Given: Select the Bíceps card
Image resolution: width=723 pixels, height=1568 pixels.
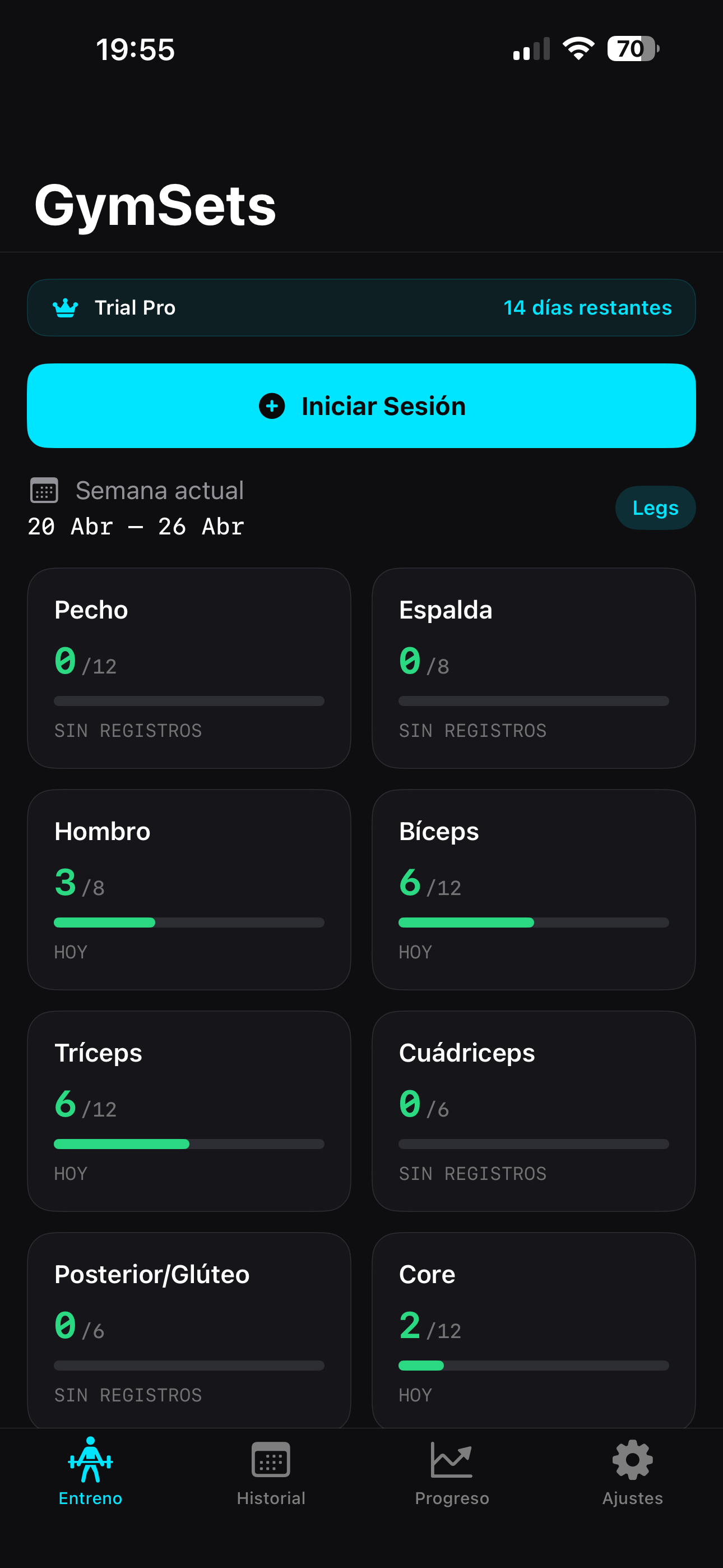Looking at the screenshot, I should pos(533,889).
